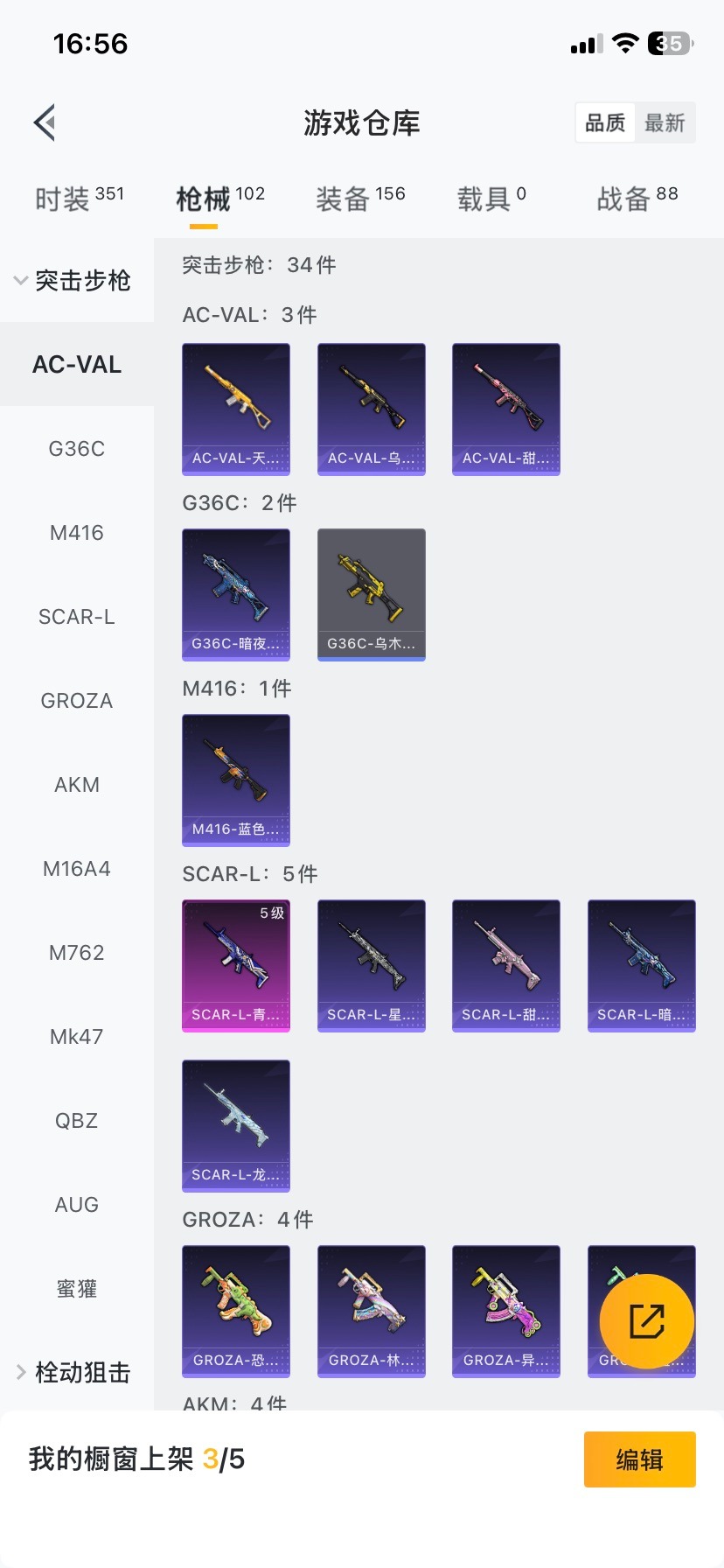
Task: Sort by 品质
Action: pos(605,122)
